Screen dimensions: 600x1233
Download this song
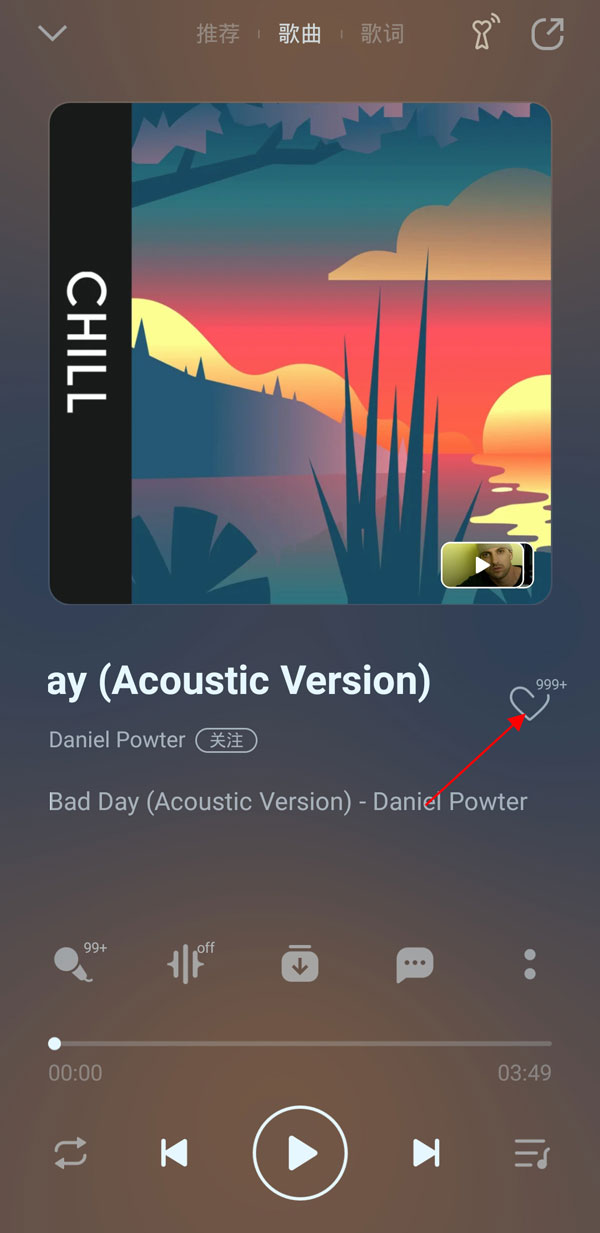300,964
